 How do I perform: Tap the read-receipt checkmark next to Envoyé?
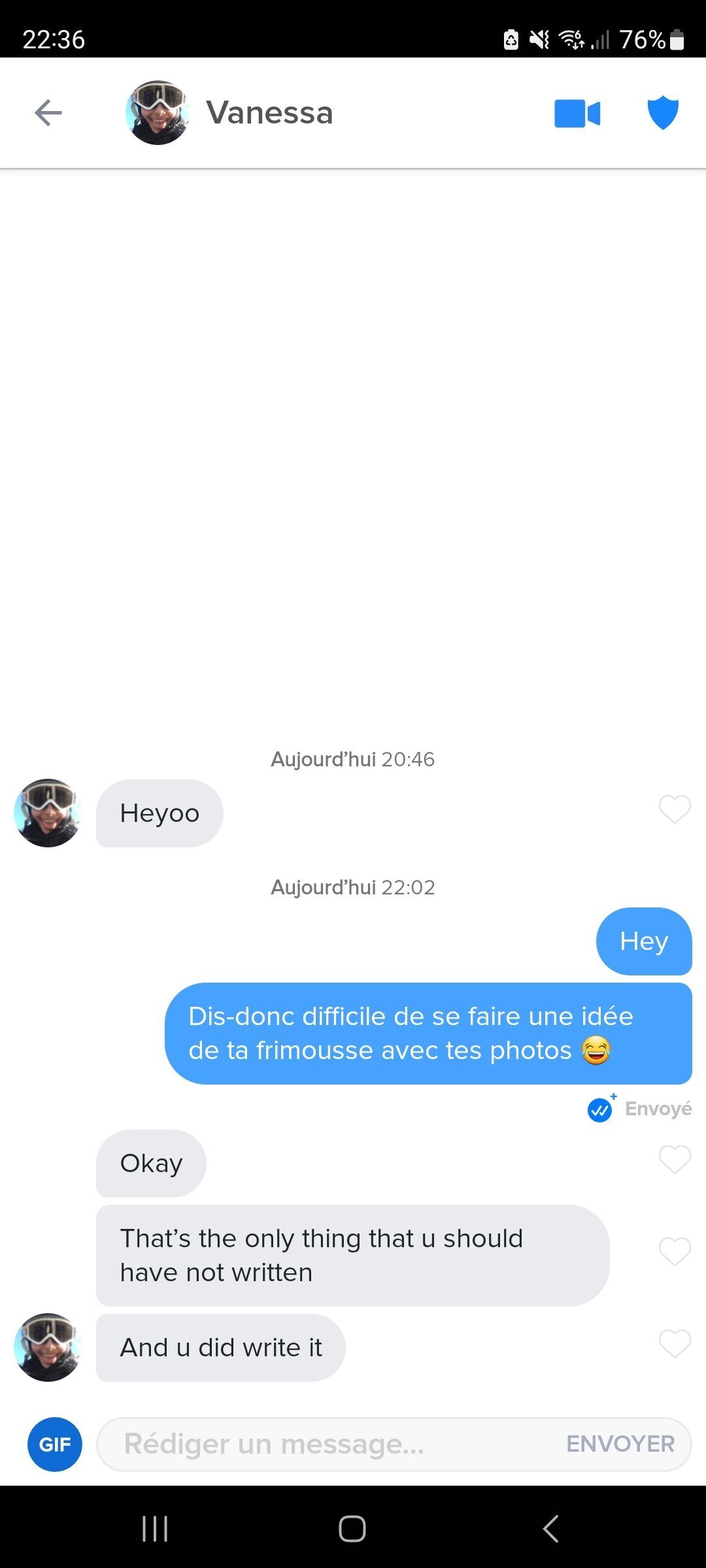coord(601,1109)
